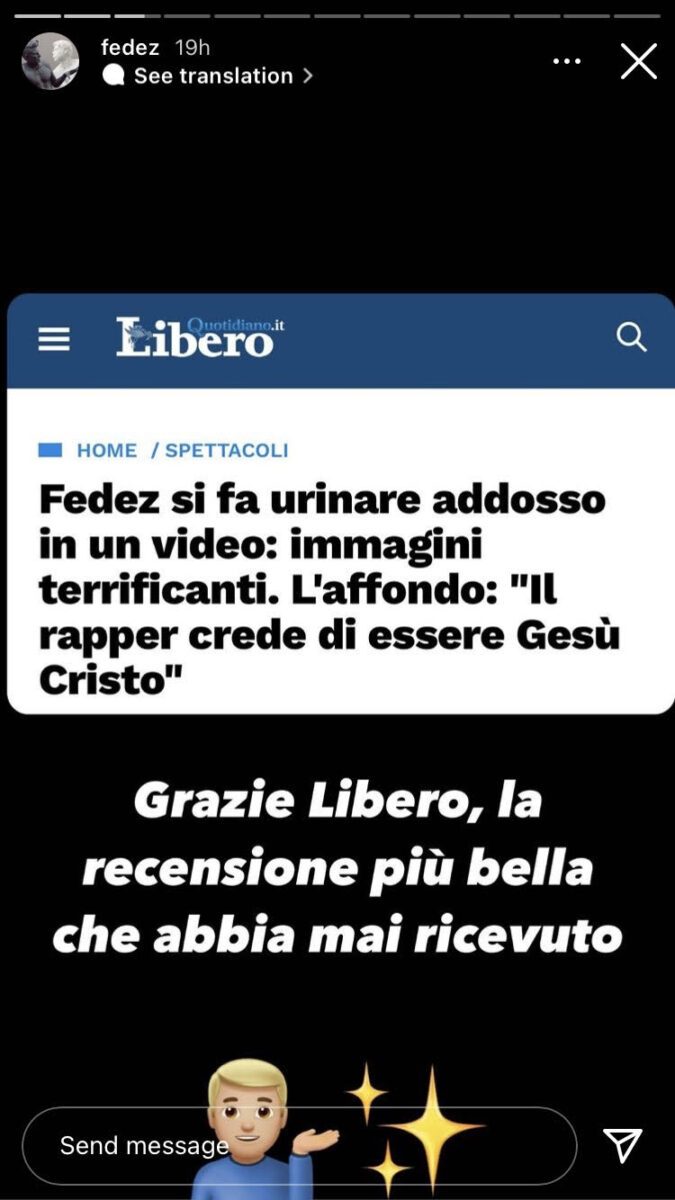Close the story viewer
This screenshot has width=675, height=1200.
(x=639, y=62)
